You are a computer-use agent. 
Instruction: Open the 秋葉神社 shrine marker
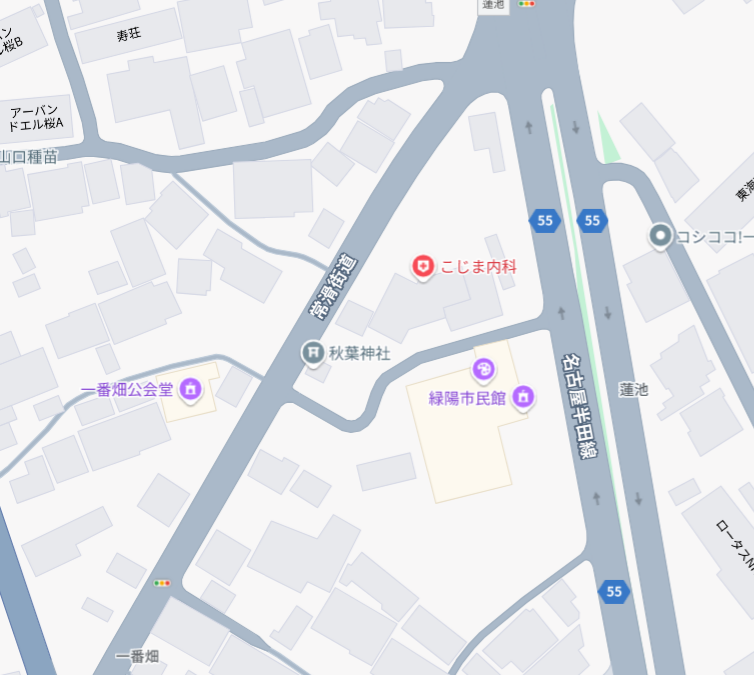point(312,352)
